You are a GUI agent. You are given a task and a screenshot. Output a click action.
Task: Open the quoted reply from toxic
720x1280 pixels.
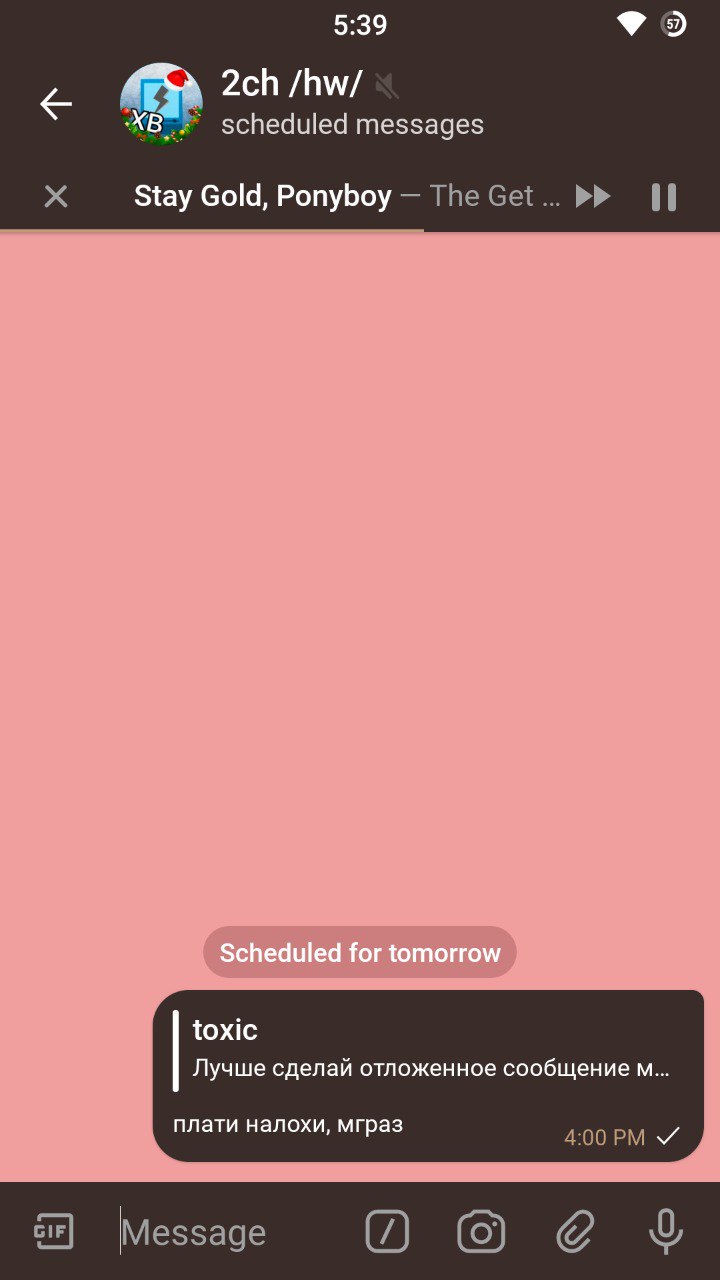coord(425,1049)
